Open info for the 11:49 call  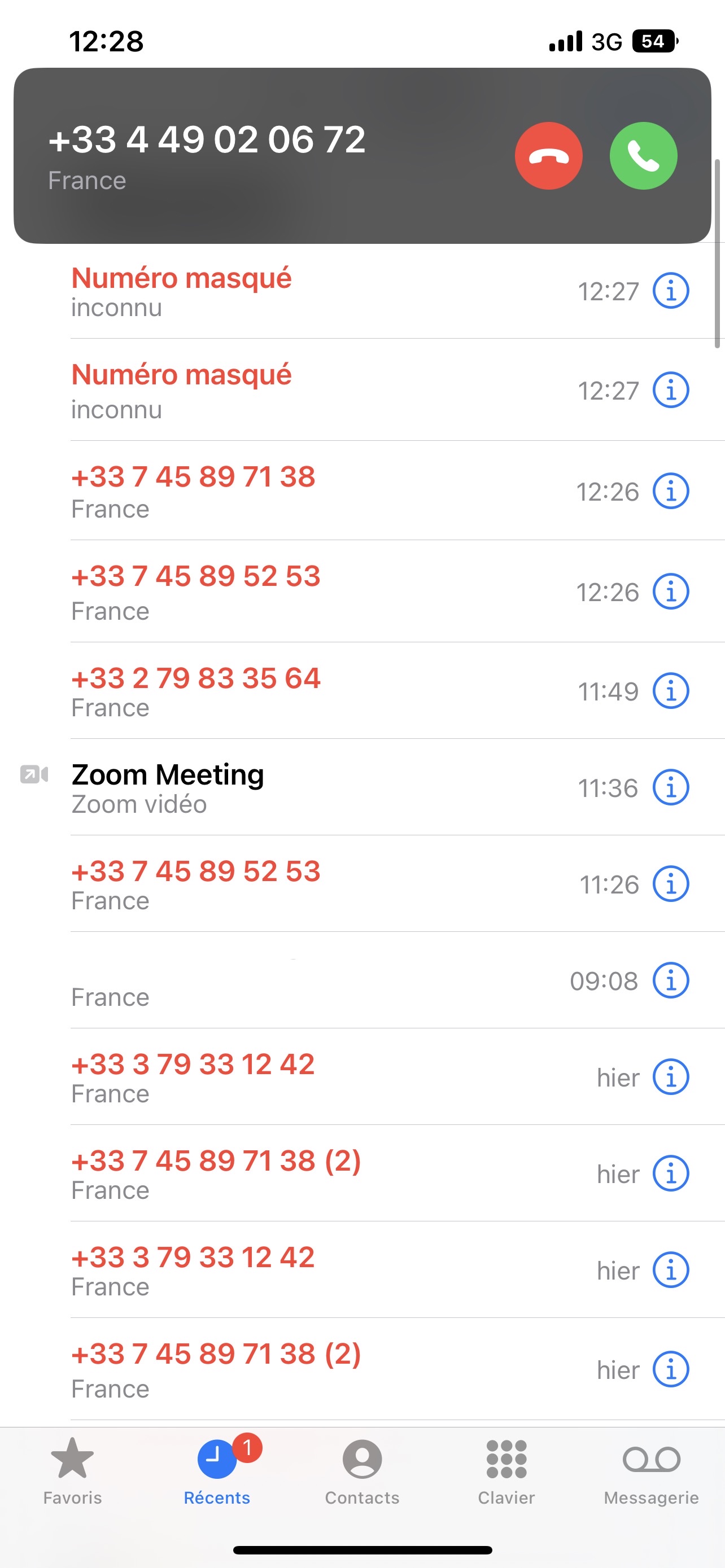671,691
